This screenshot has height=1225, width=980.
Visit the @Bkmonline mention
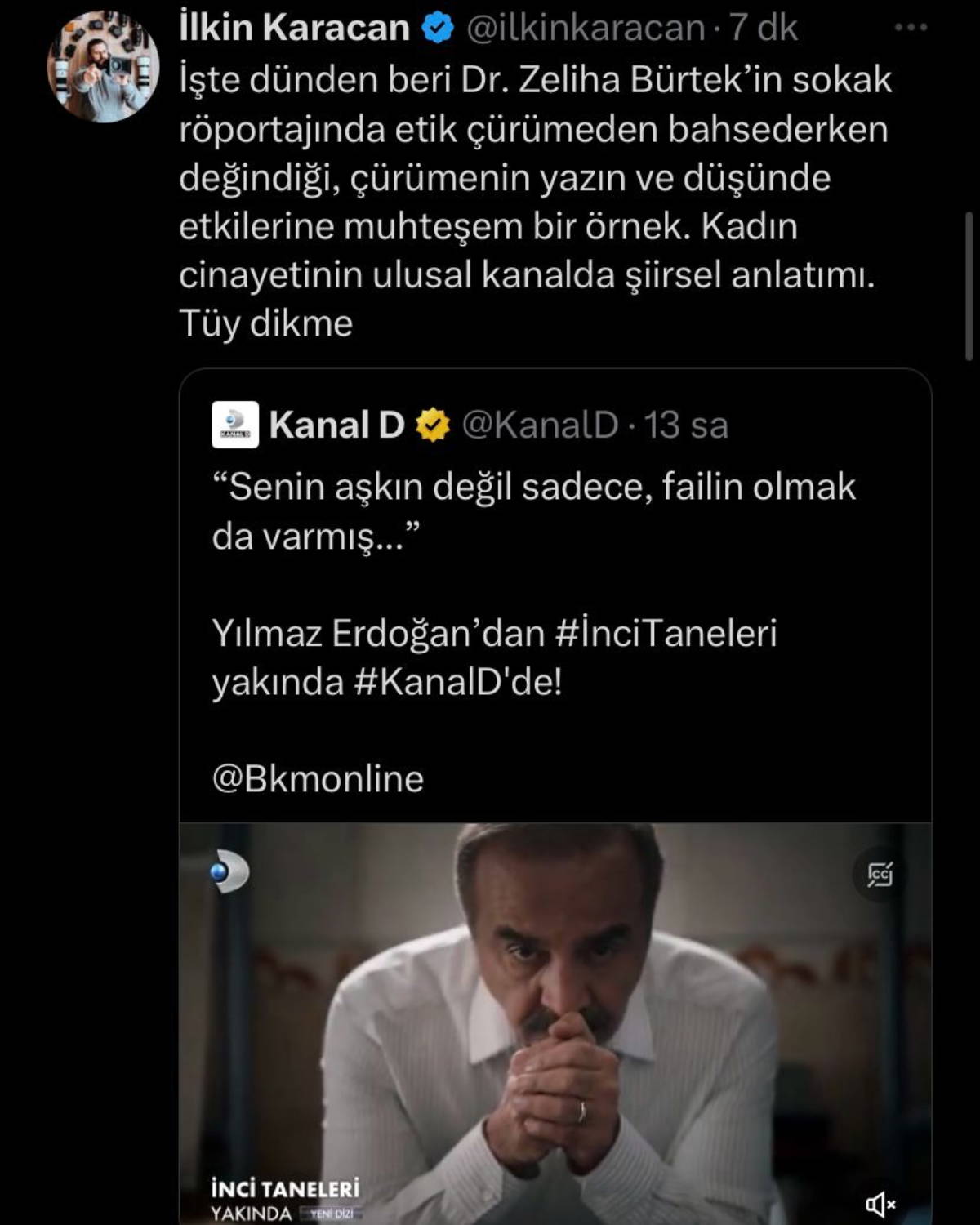click(x=318, y=778)
